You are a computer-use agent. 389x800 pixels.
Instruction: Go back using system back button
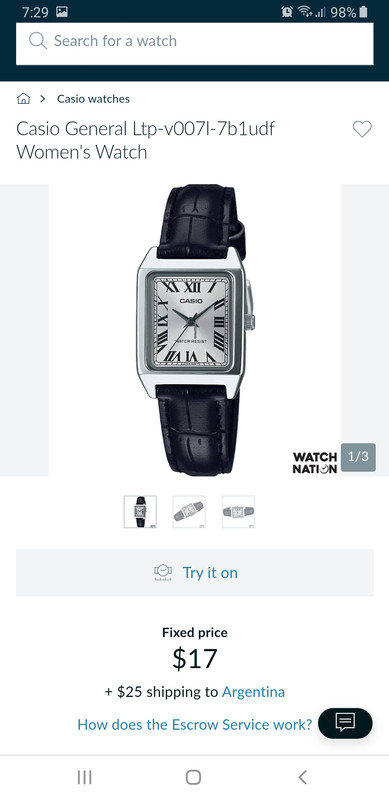coord(303,777)
